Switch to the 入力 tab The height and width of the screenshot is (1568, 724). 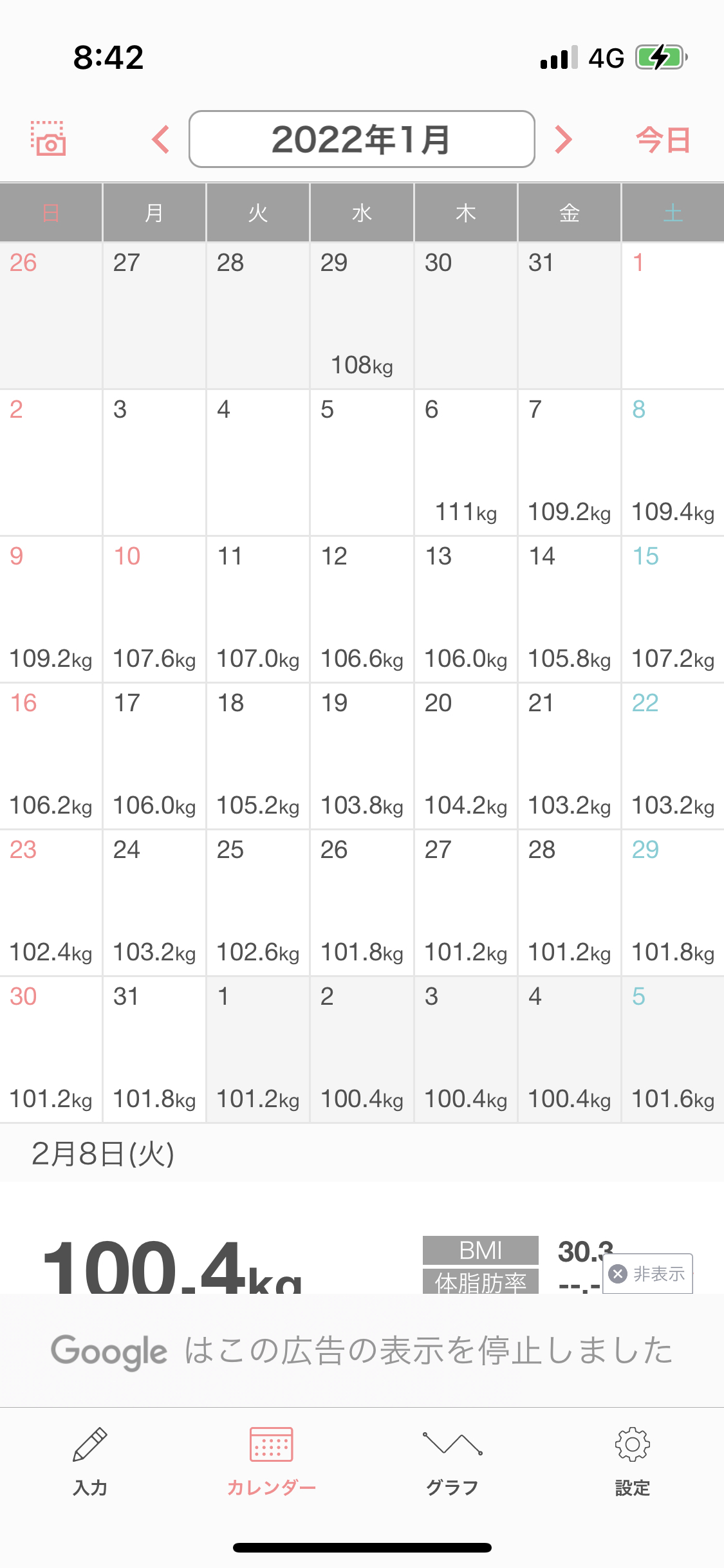pyautogui.click(x=90, y=1461)
